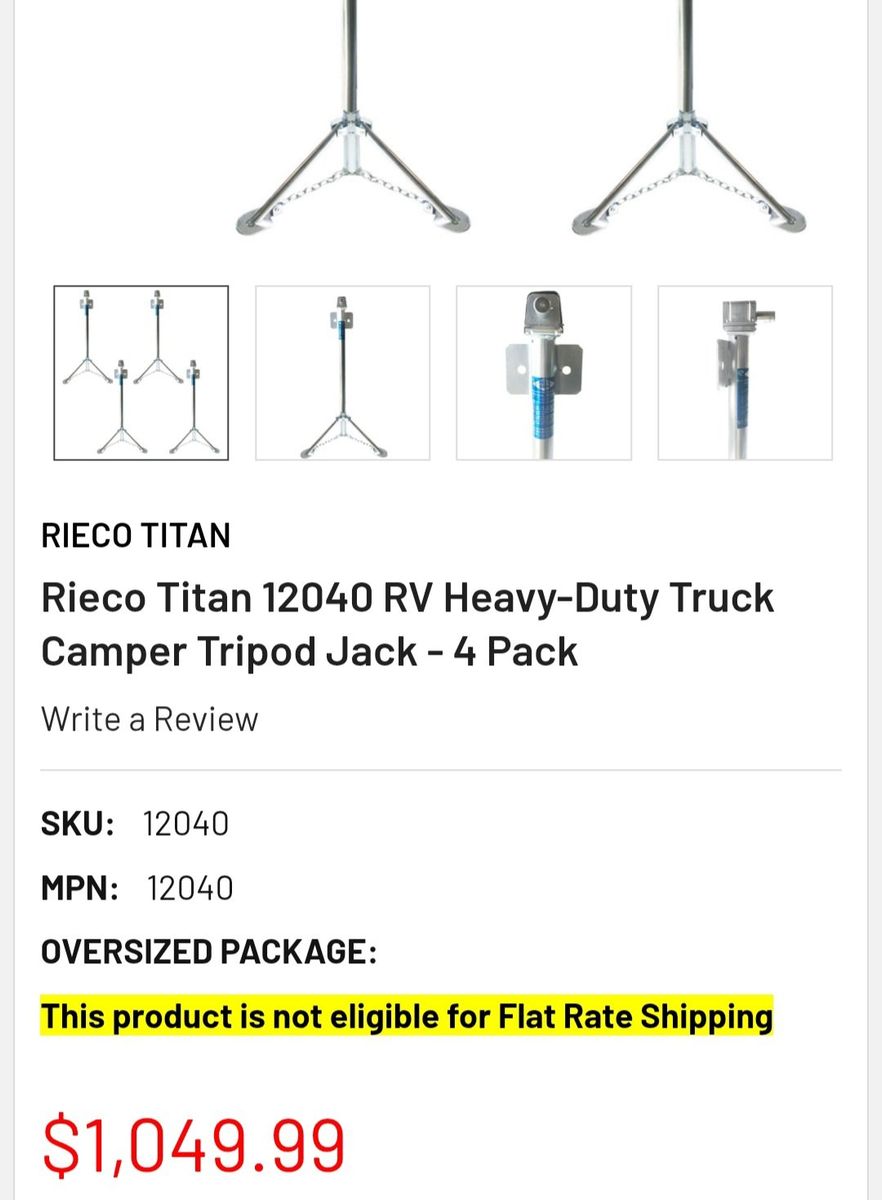Viewport: 882px width, 1200px height.
Task: Tap the Write a Review link
Action: coord(150,719)
